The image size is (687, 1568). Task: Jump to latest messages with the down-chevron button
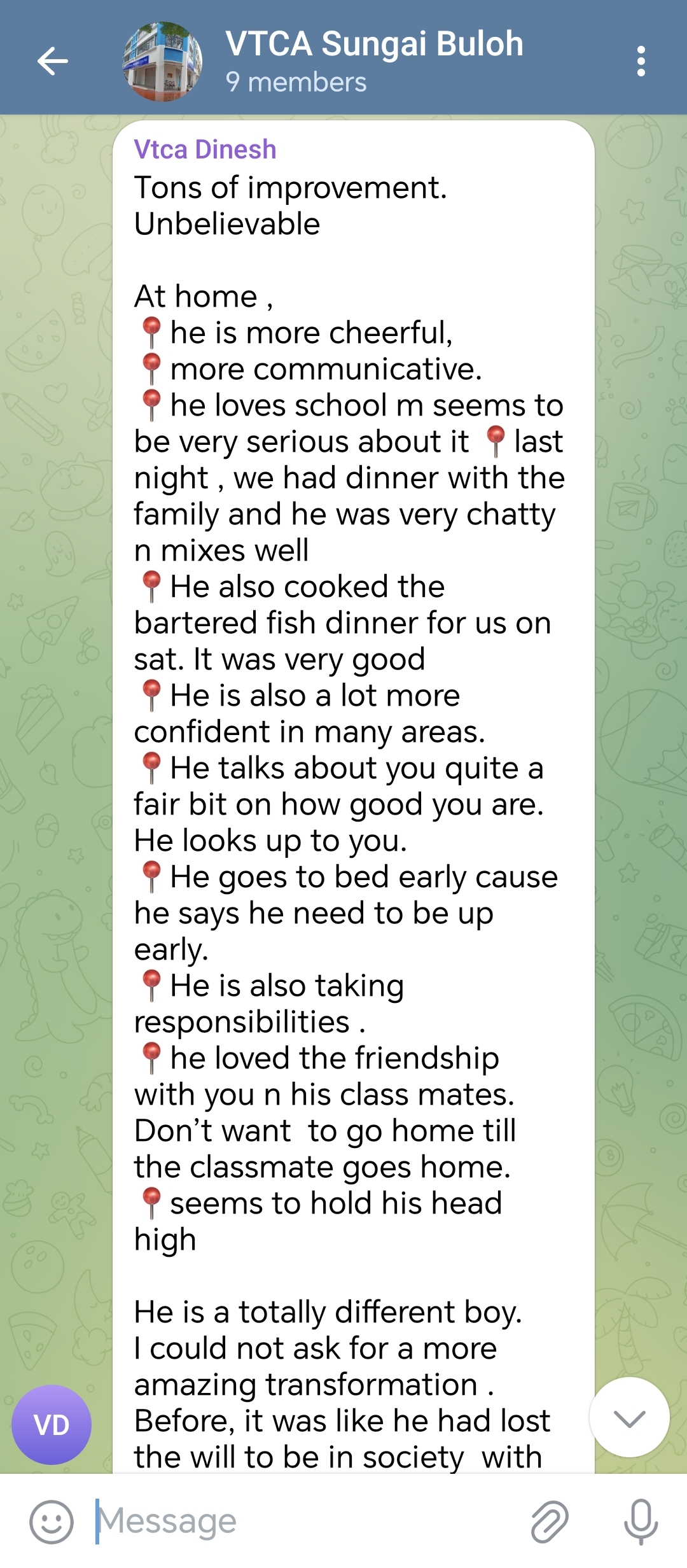coord(629,1417)
